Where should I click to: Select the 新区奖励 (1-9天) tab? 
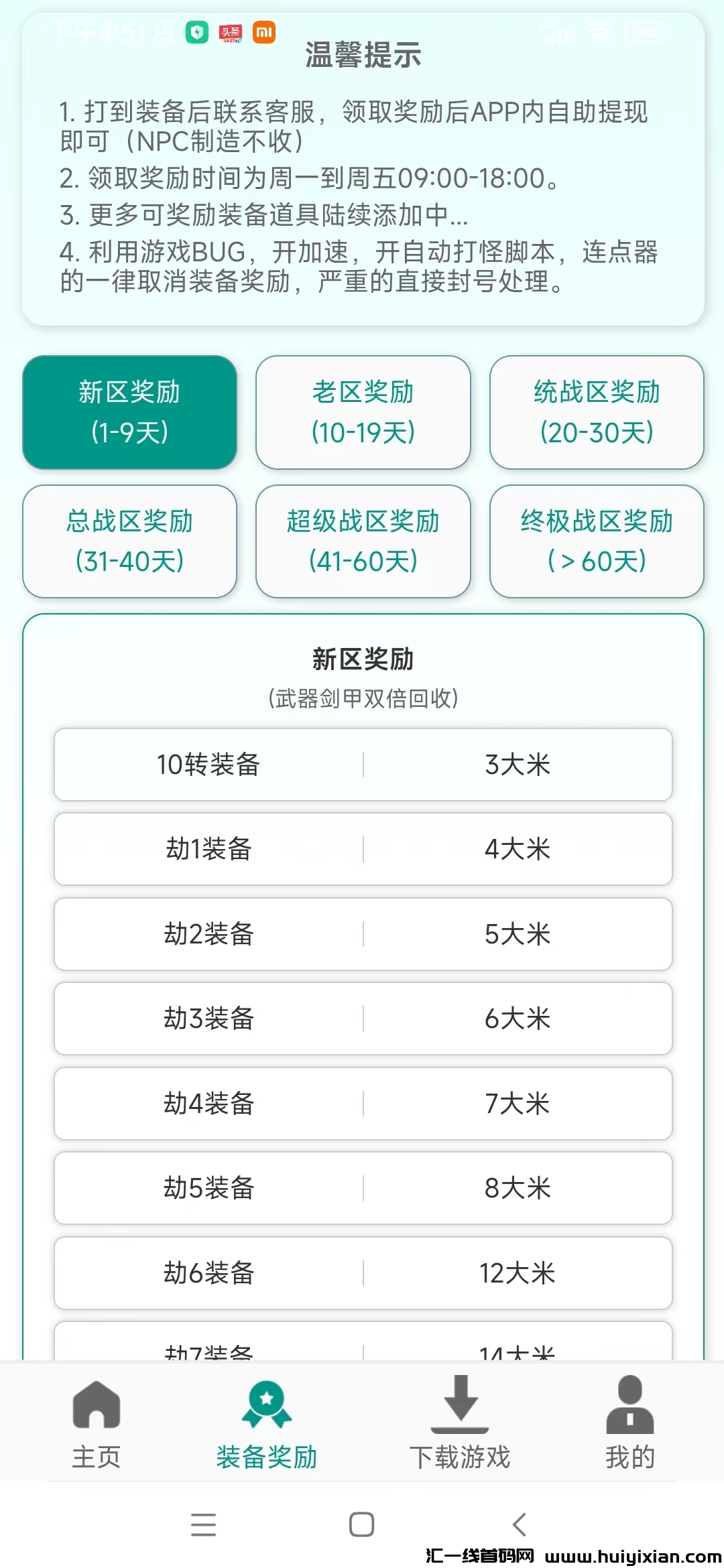[x=130, y=412]
